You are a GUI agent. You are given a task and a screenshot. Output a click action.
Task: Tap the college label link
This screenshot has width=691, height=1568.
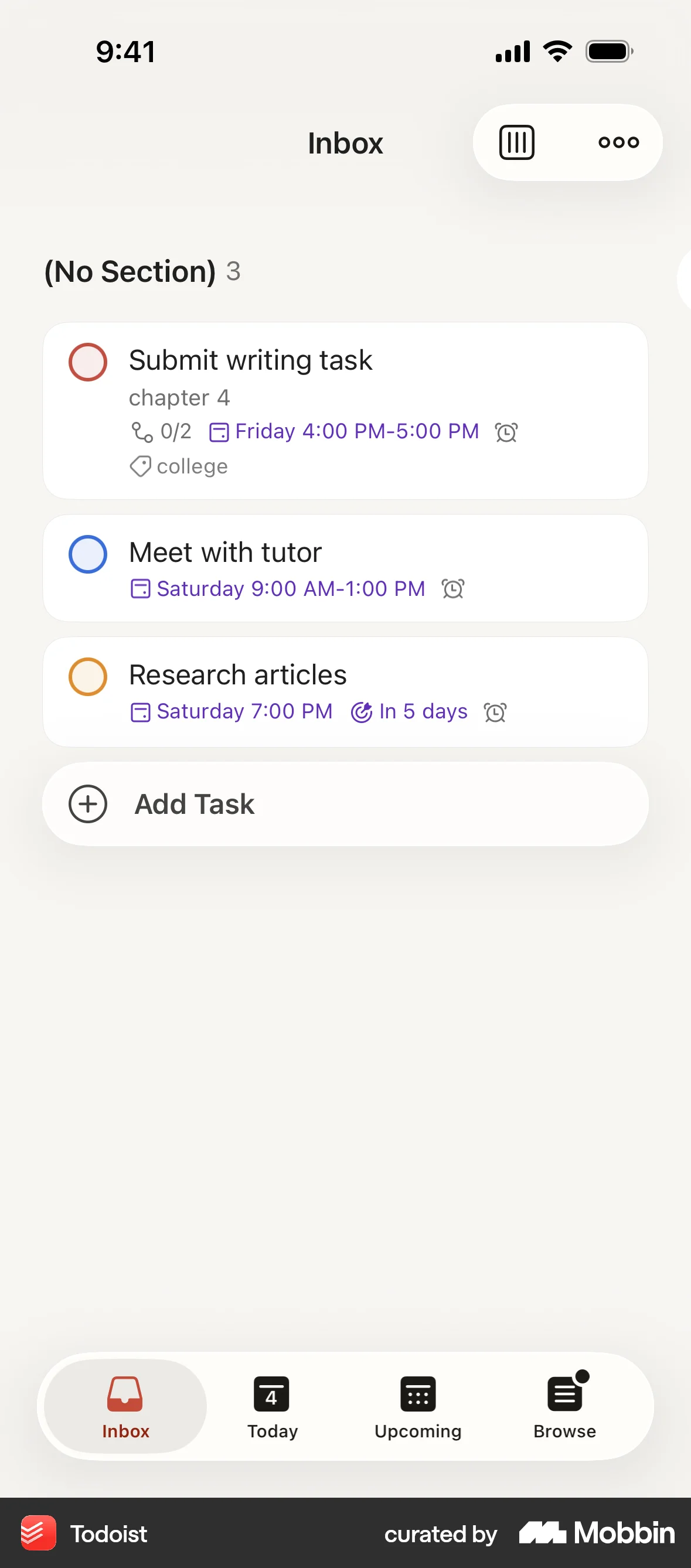point(192,466)
